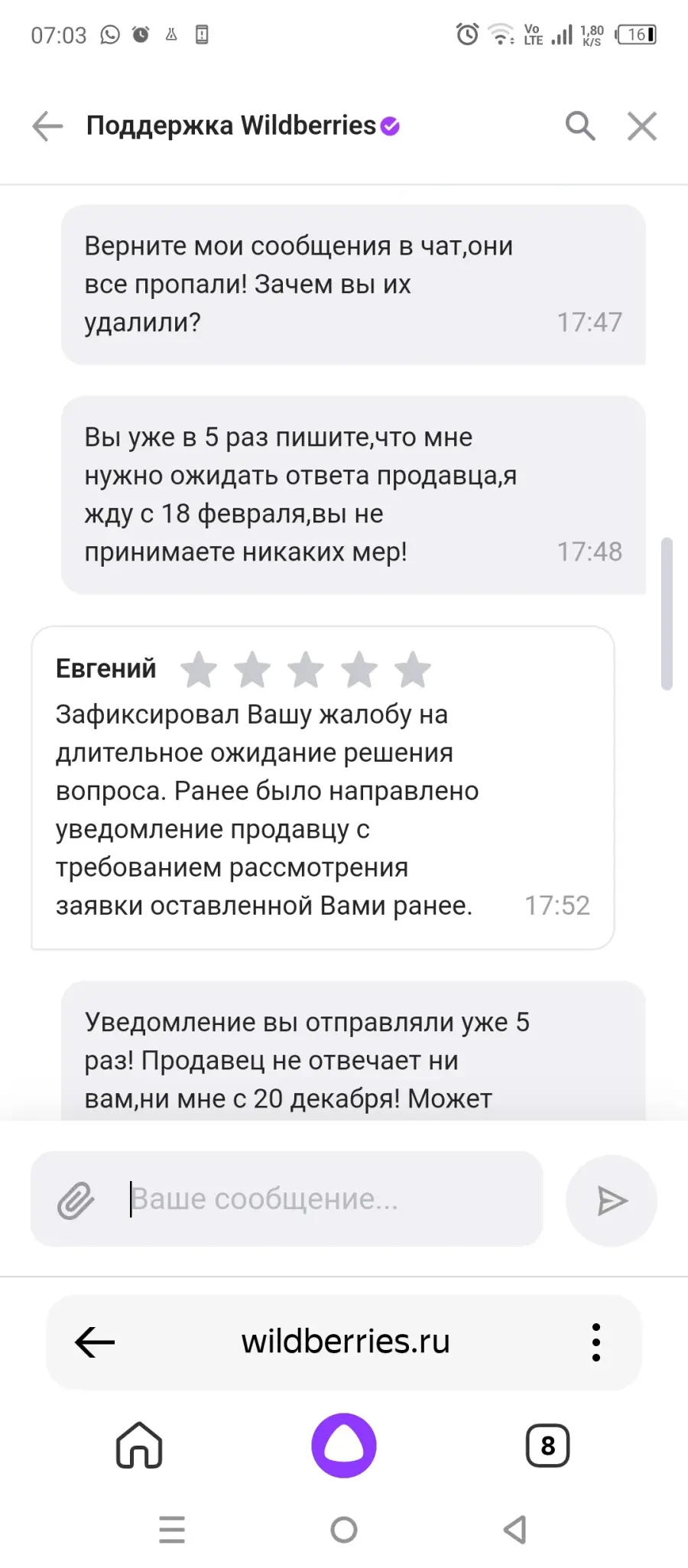Search within the support chat
Viewport: 688px width, 1568px height.
[x=580, y=126]
